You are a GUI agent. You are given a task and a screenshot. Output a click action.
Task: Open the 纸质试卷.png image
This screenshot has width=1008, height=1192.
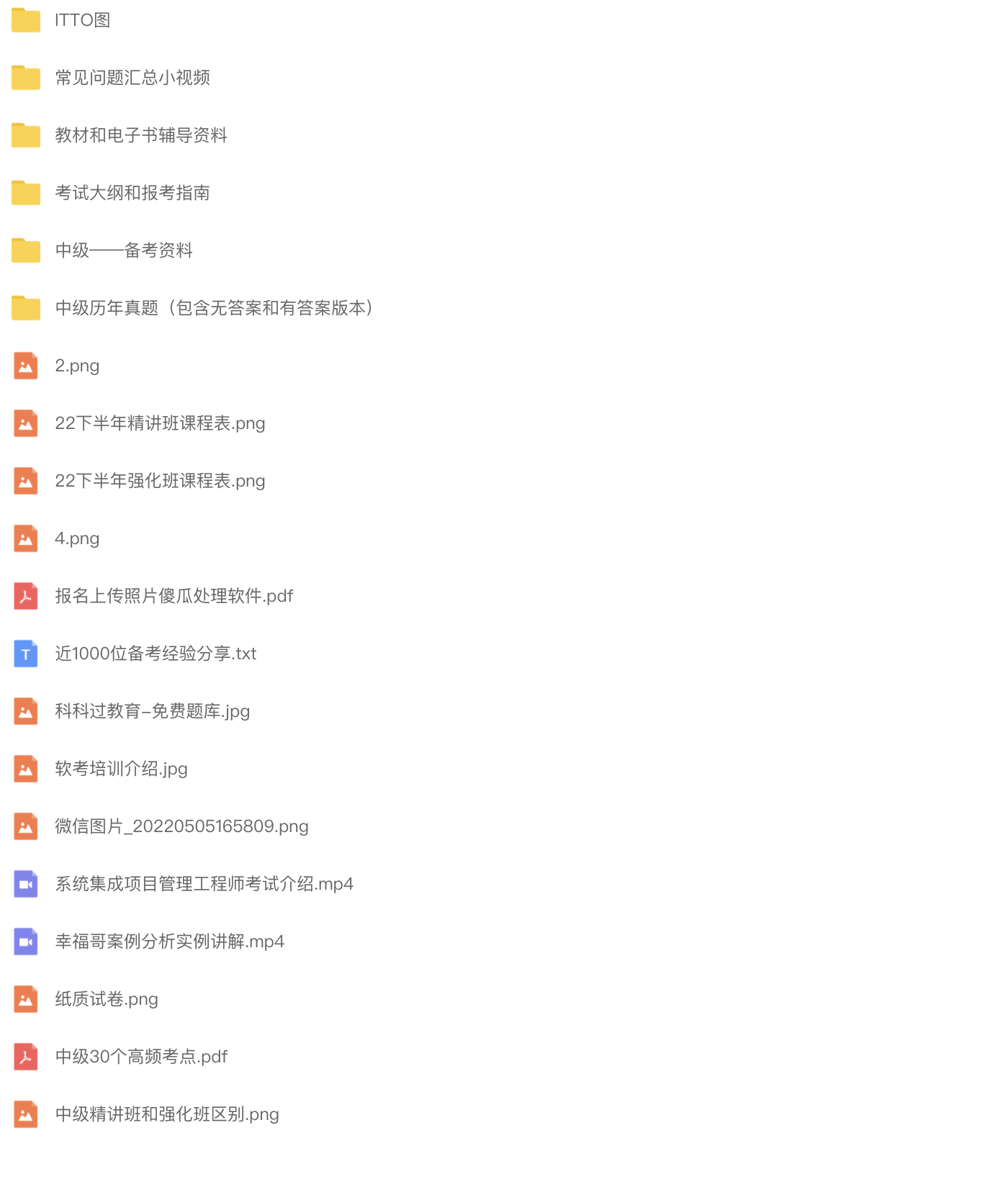coord(107,999)
